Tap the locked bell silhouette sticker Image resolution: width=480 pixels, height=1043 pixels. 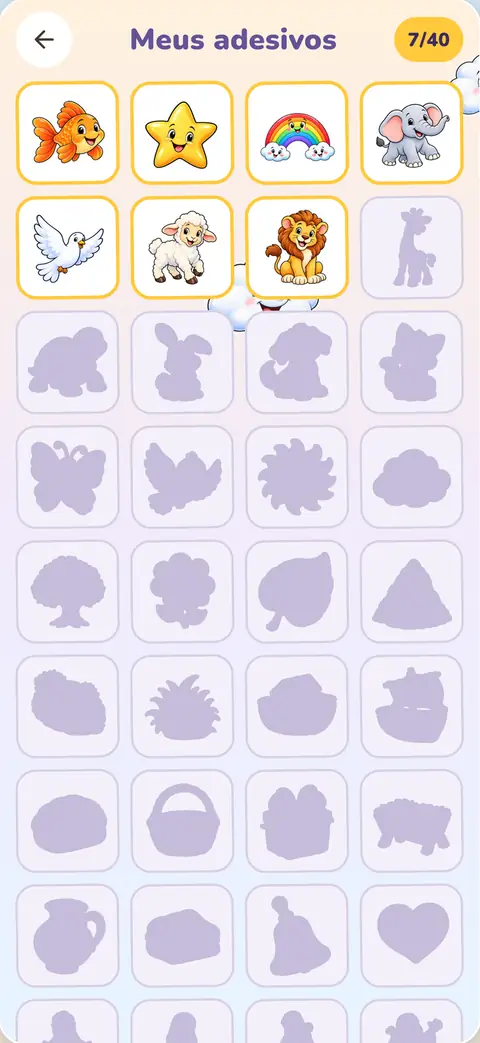[x=297, y=936]
